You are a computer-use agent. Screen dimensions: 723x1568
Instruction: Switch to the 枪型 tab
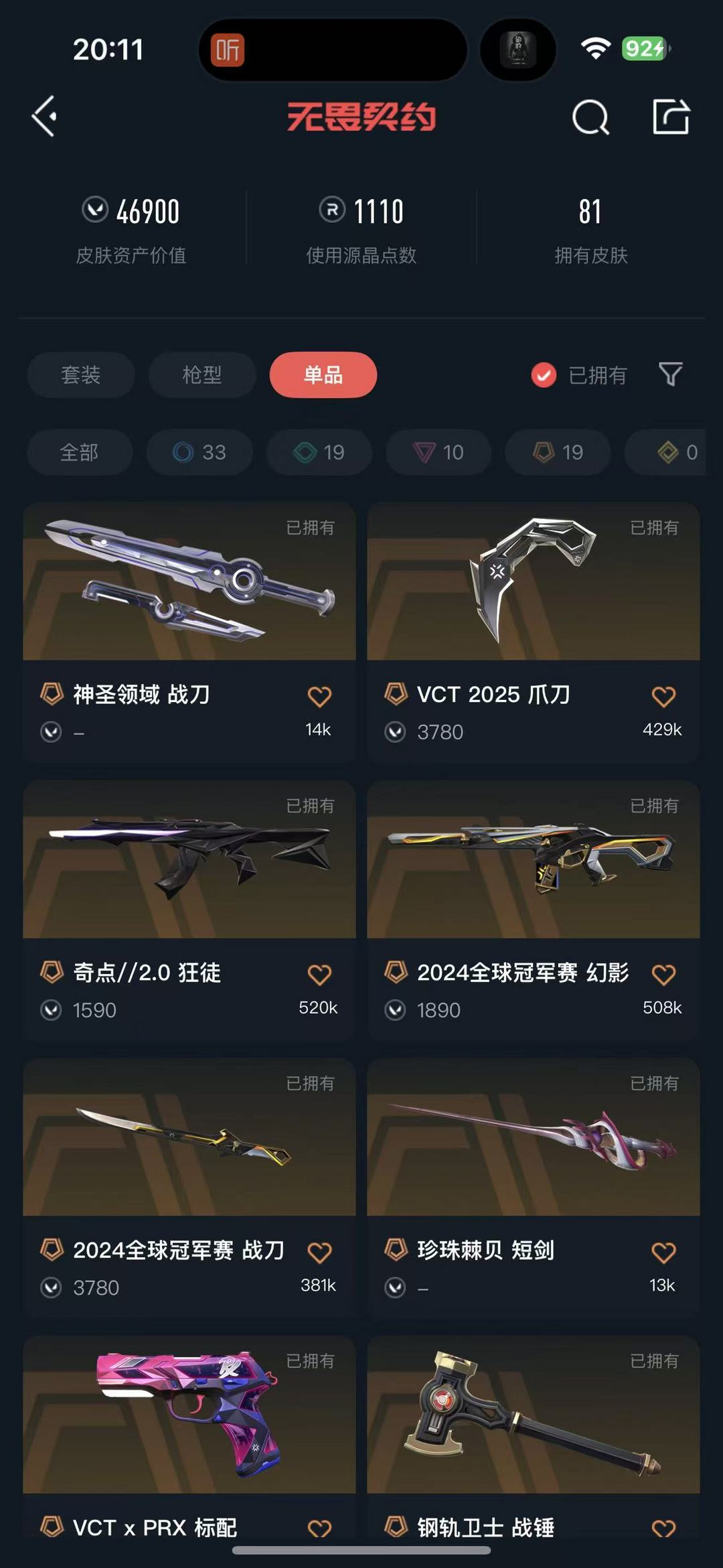202,375
